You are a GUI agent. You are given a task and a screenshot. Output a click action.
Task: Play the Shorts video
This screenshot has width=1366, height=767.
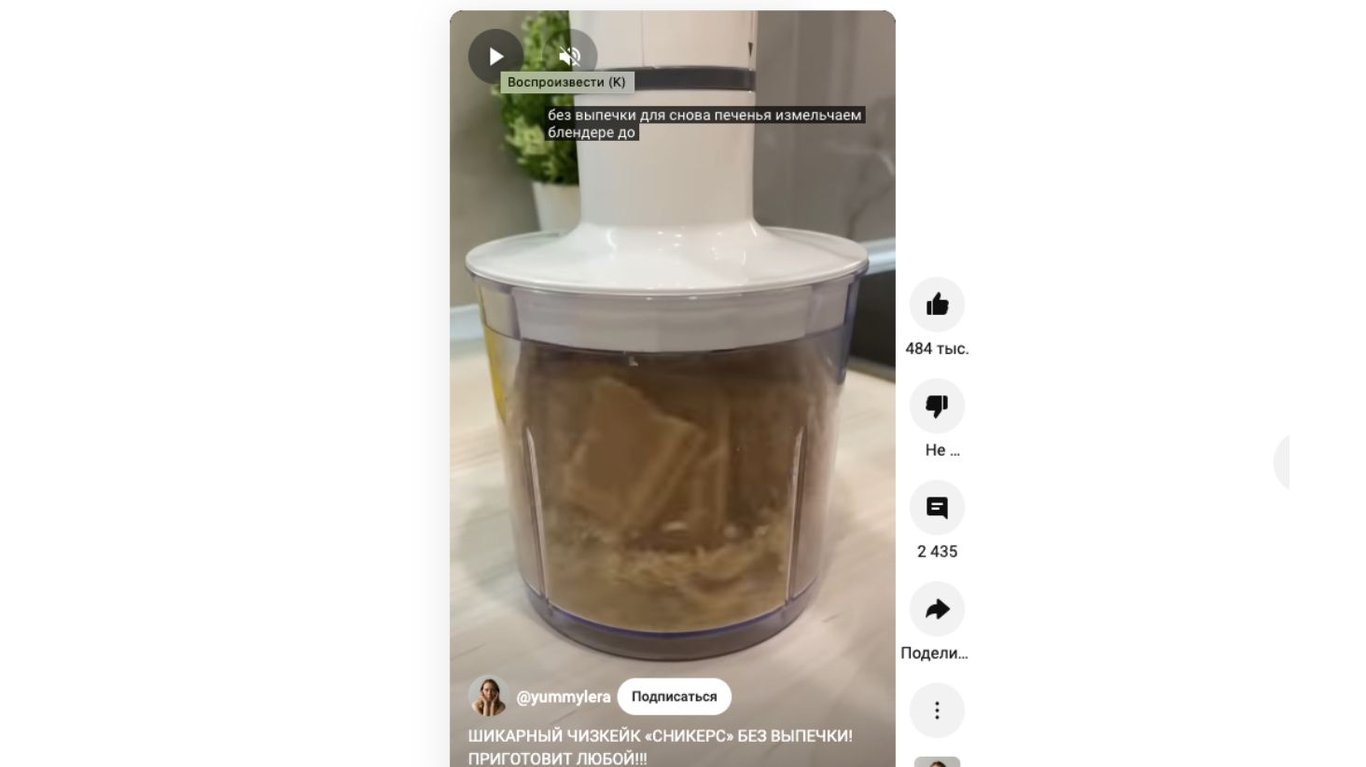click(x=496, y=57)
